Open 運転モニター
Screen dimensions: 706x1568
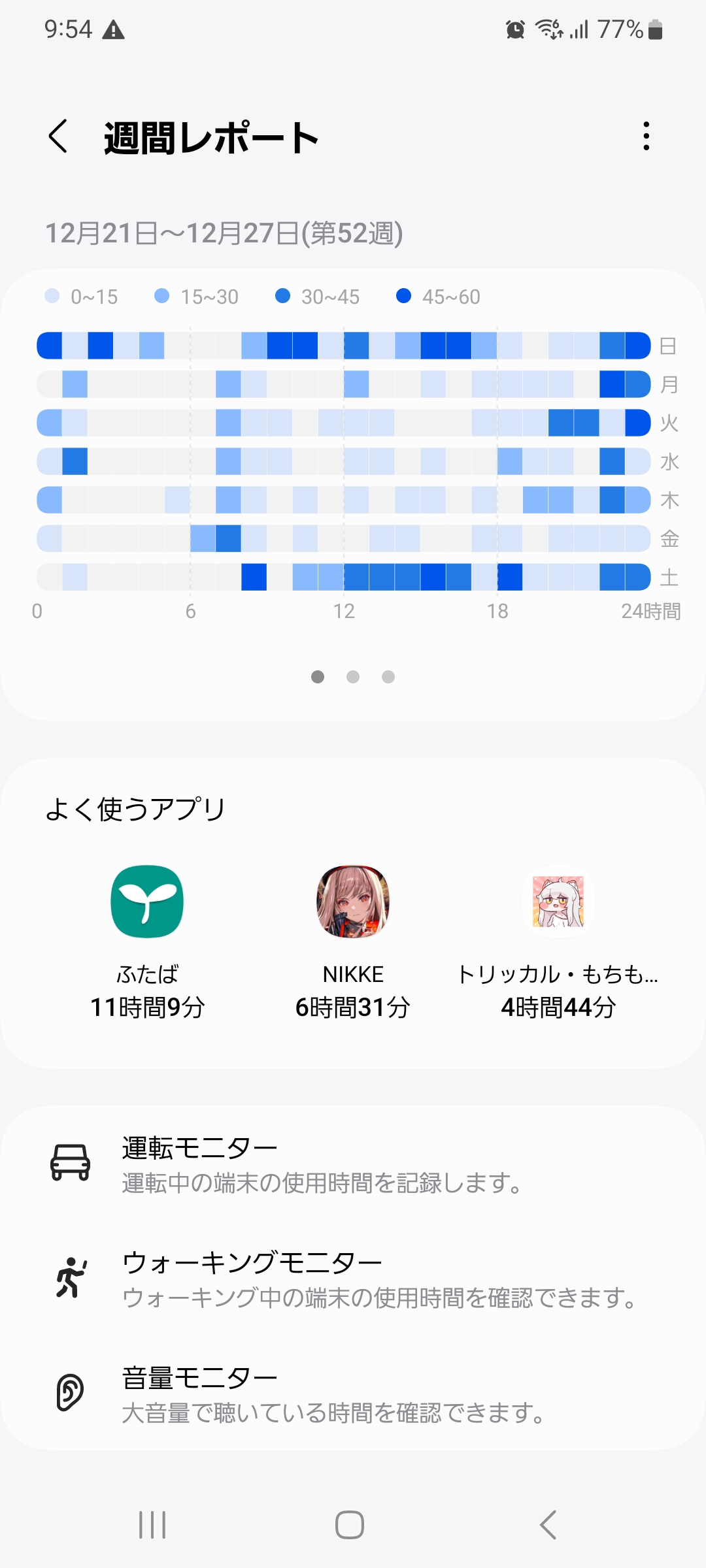tap(353, 1164)
